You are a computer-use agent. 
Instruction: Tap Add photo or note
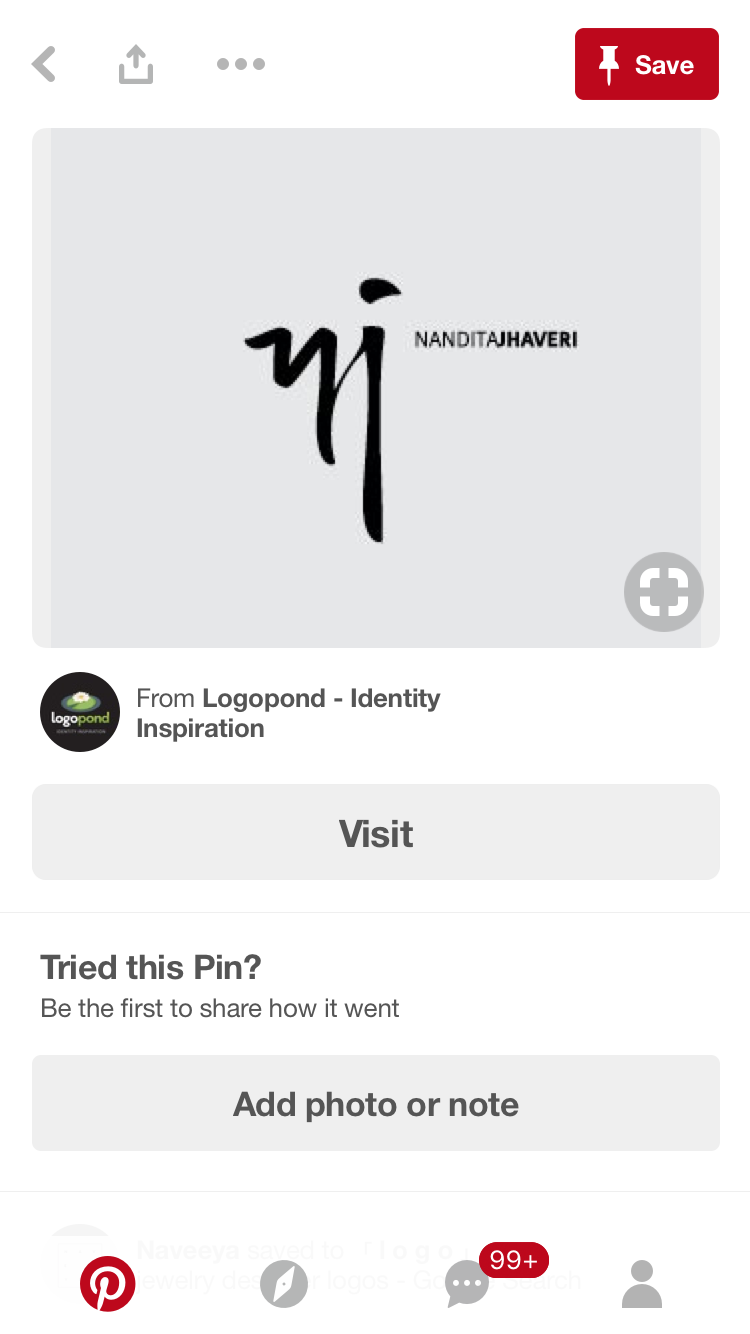(x=375, y=1103)
